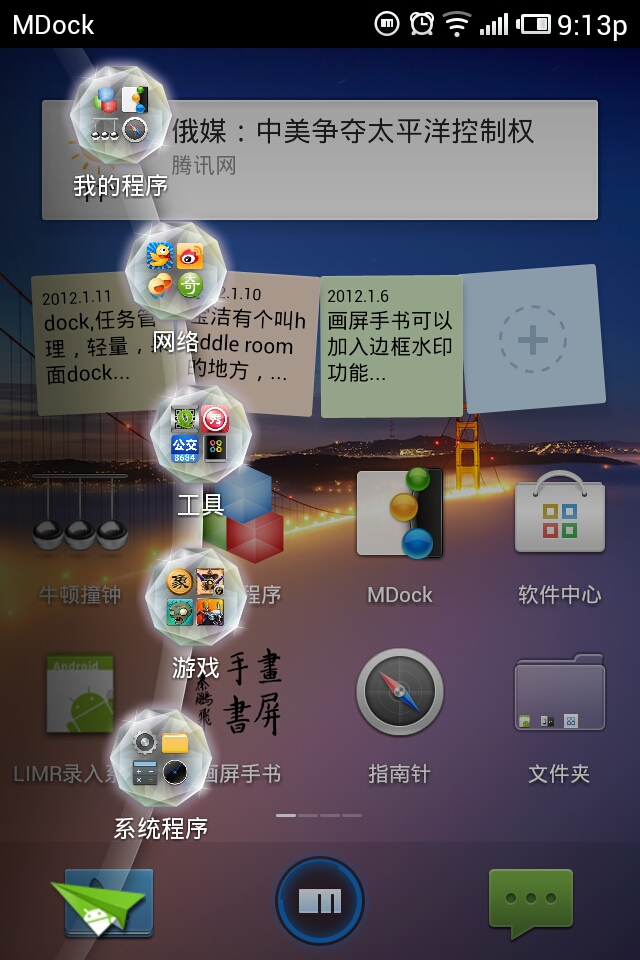Open the app drawer from the dock
640x960 pixels.
point(320,901)
